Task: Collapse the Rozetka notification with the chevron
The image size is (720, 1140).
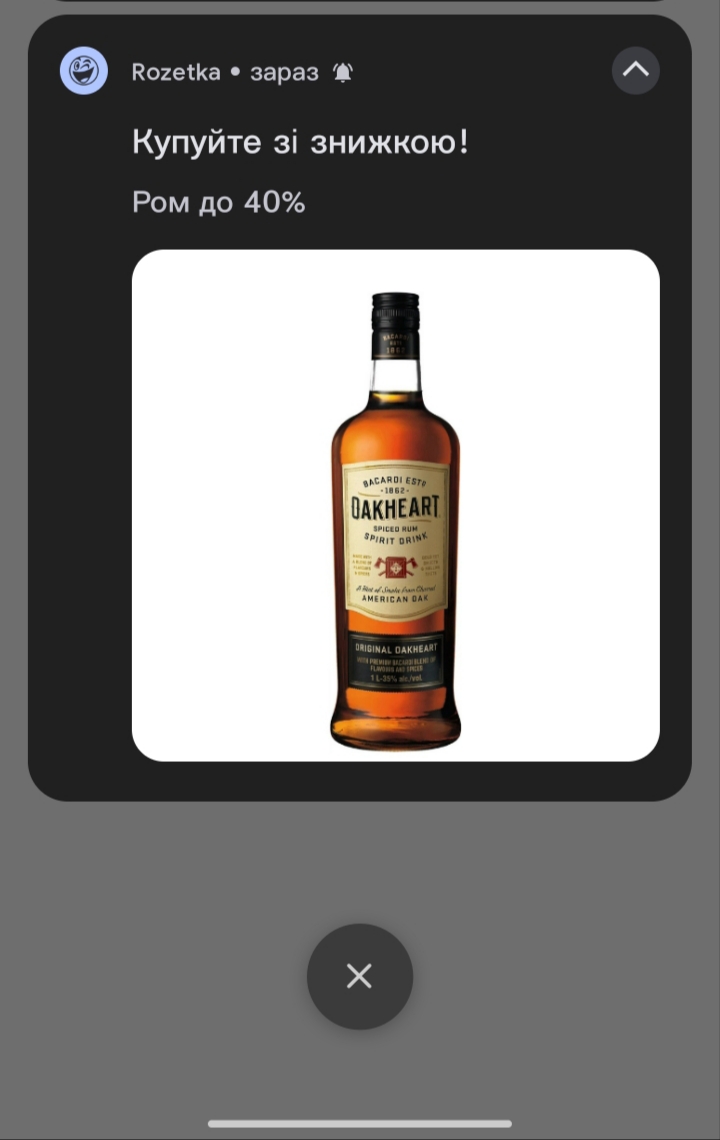Action: 636,71
